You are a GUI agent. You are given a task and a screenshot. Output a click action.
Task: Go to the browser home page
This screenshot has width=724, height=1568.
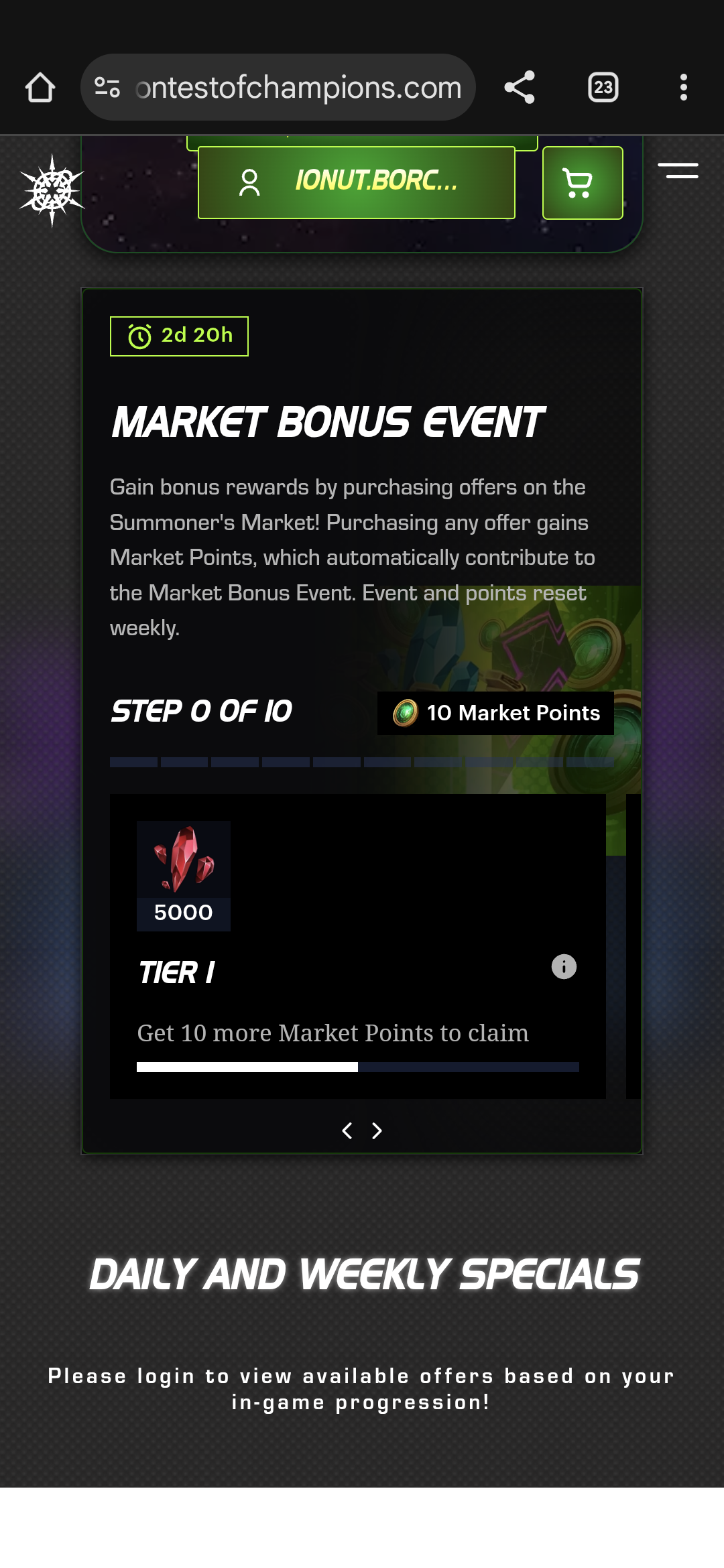(40, 87)
